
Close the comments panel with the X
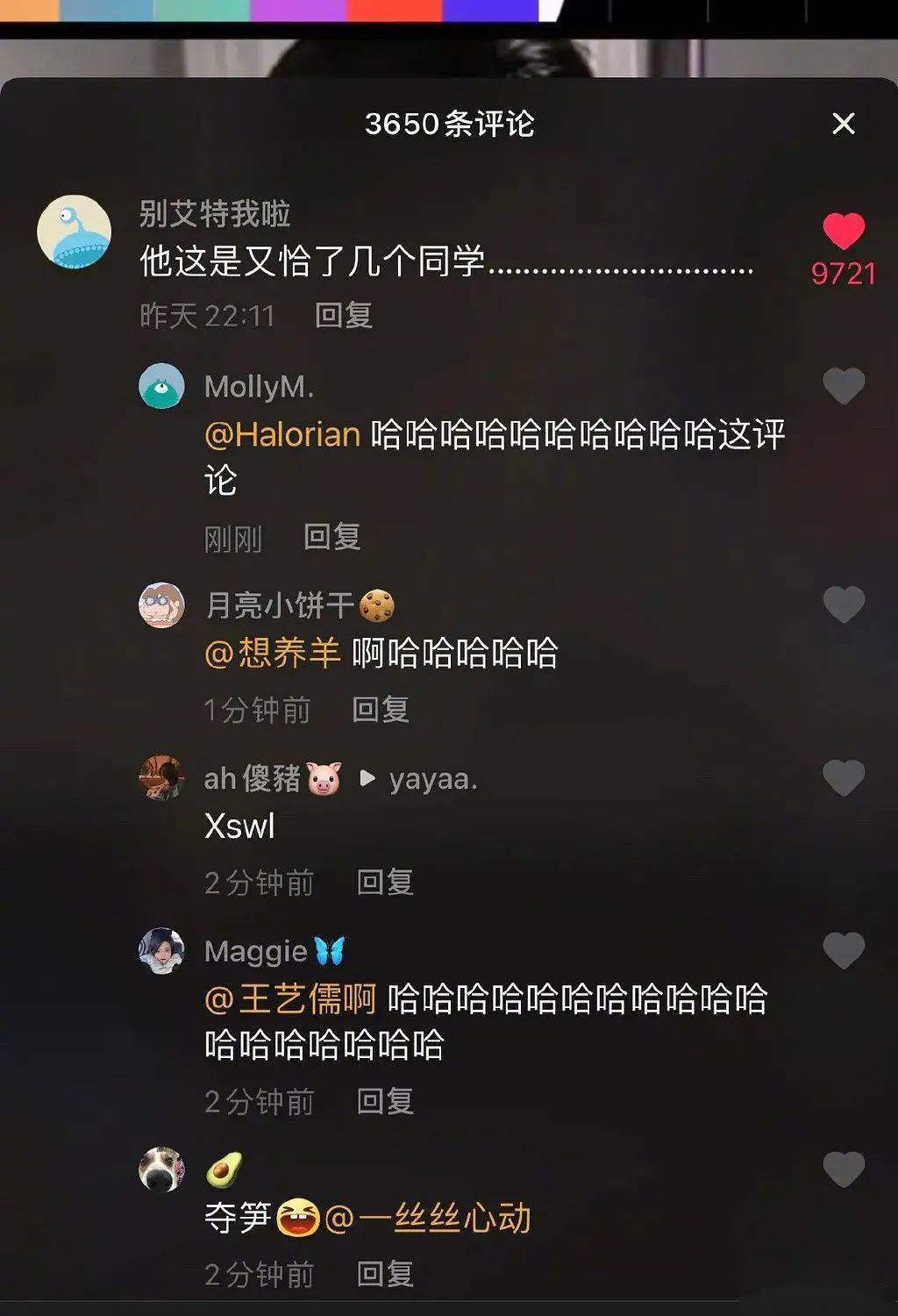(845, 123)
